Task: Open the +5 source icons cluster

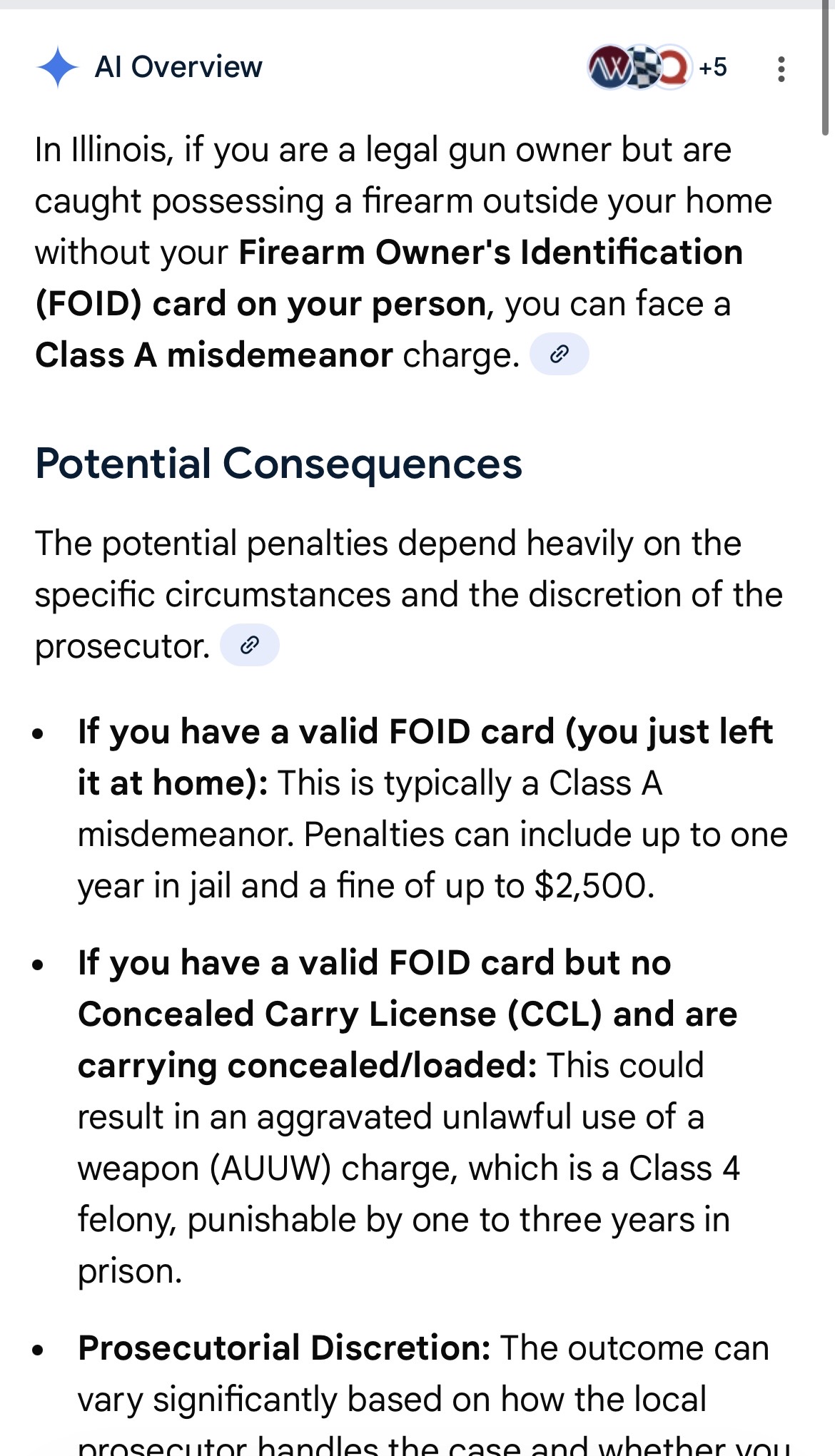Action: (657, 68)
